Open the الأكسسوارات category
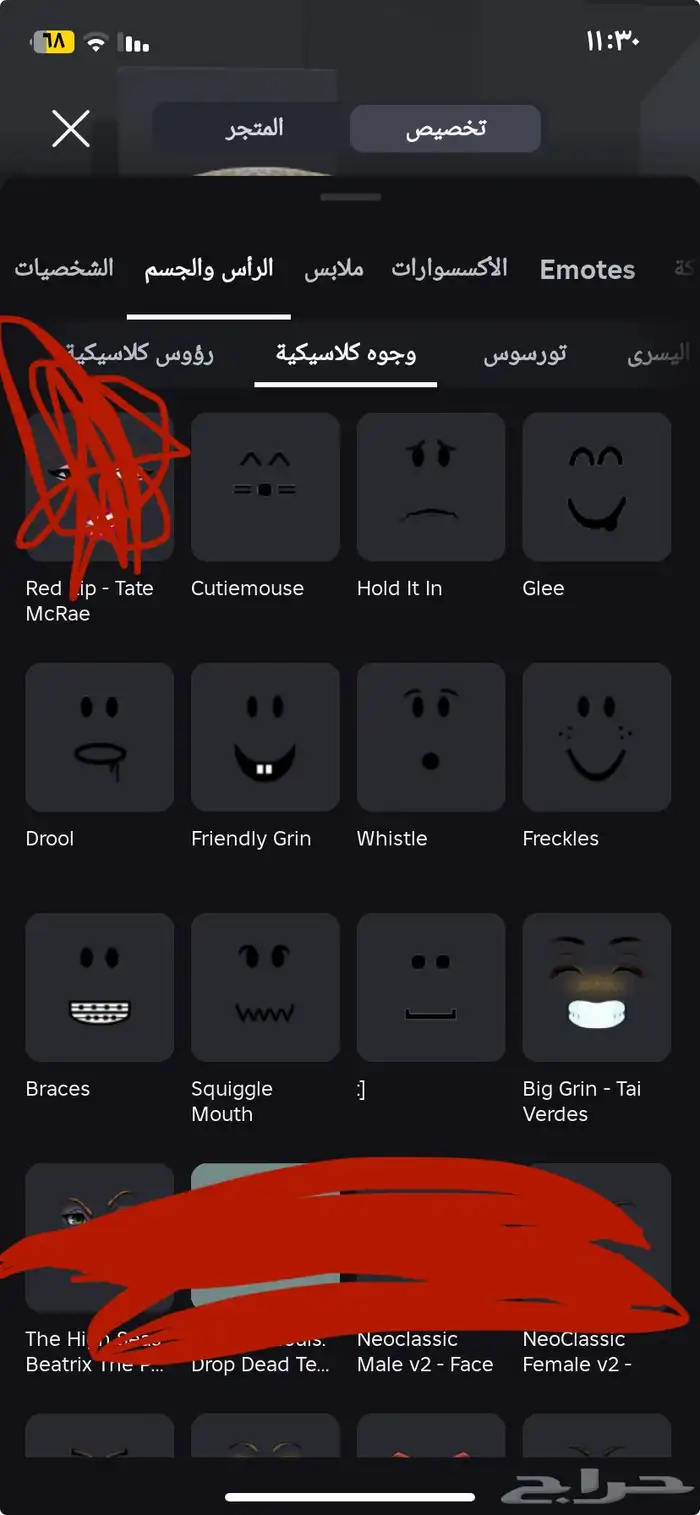 tap(449, 269)
